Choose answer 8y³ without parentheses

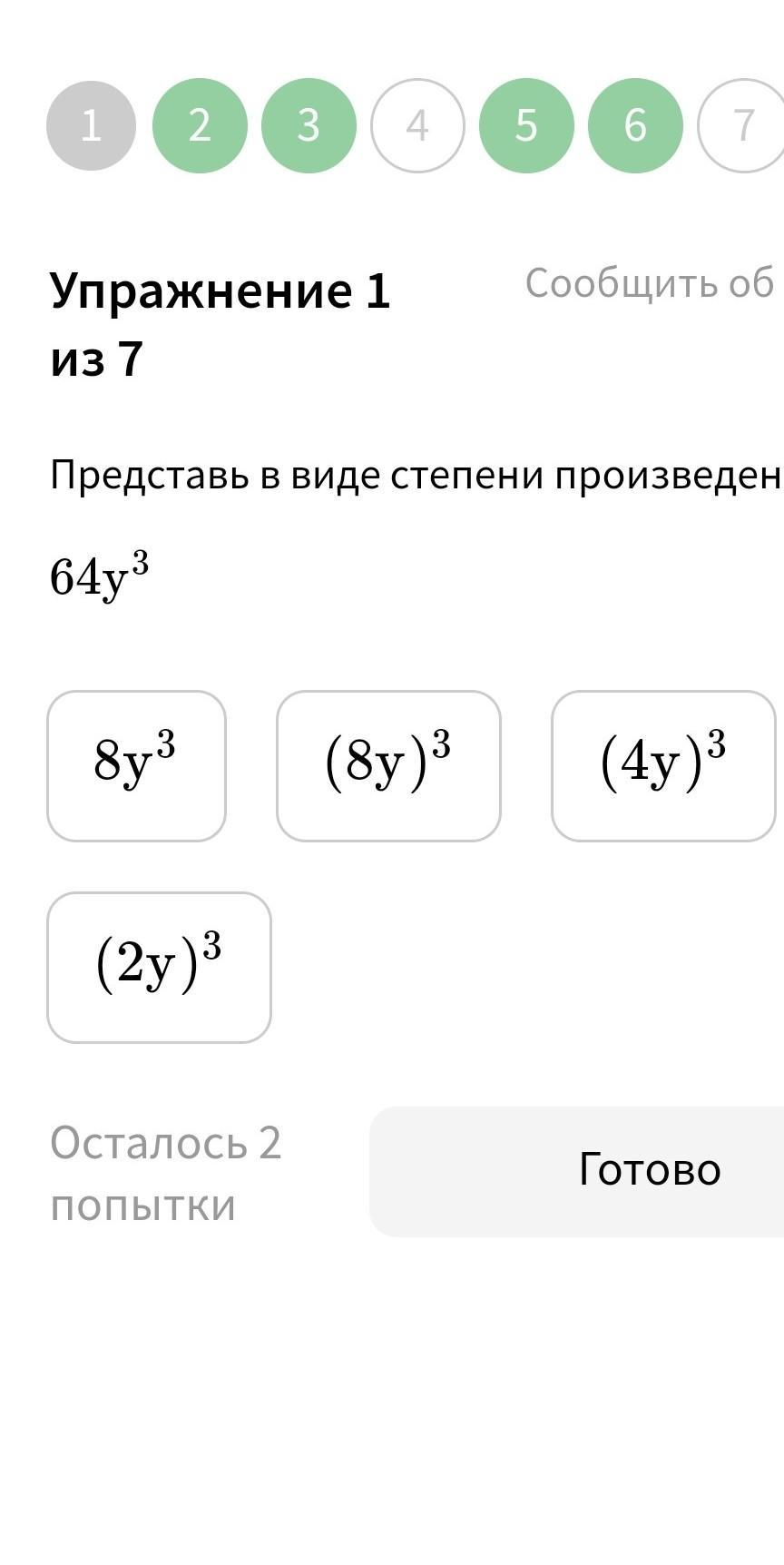(136, 765)
